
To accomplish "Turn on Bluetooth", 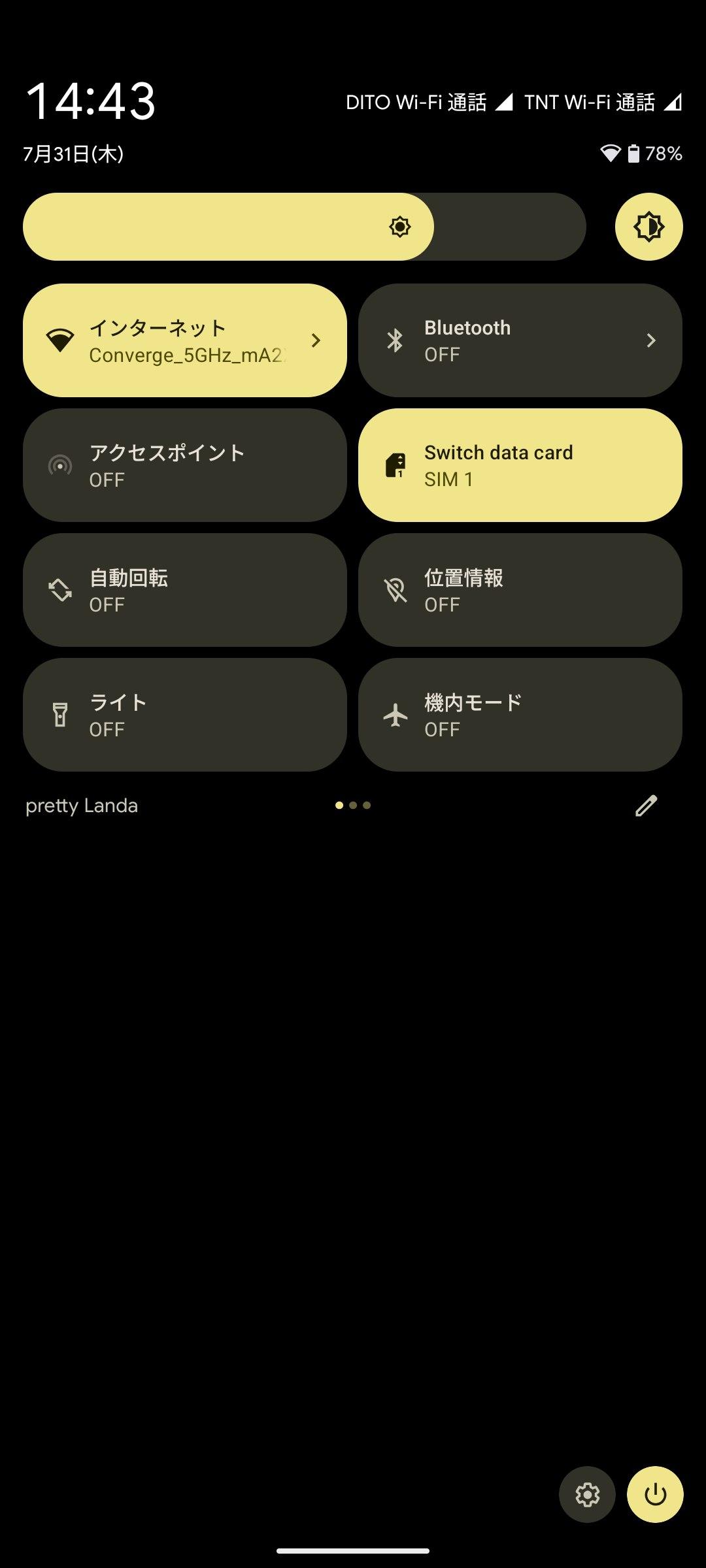I will pyautogui.click(x=520, y=340).
